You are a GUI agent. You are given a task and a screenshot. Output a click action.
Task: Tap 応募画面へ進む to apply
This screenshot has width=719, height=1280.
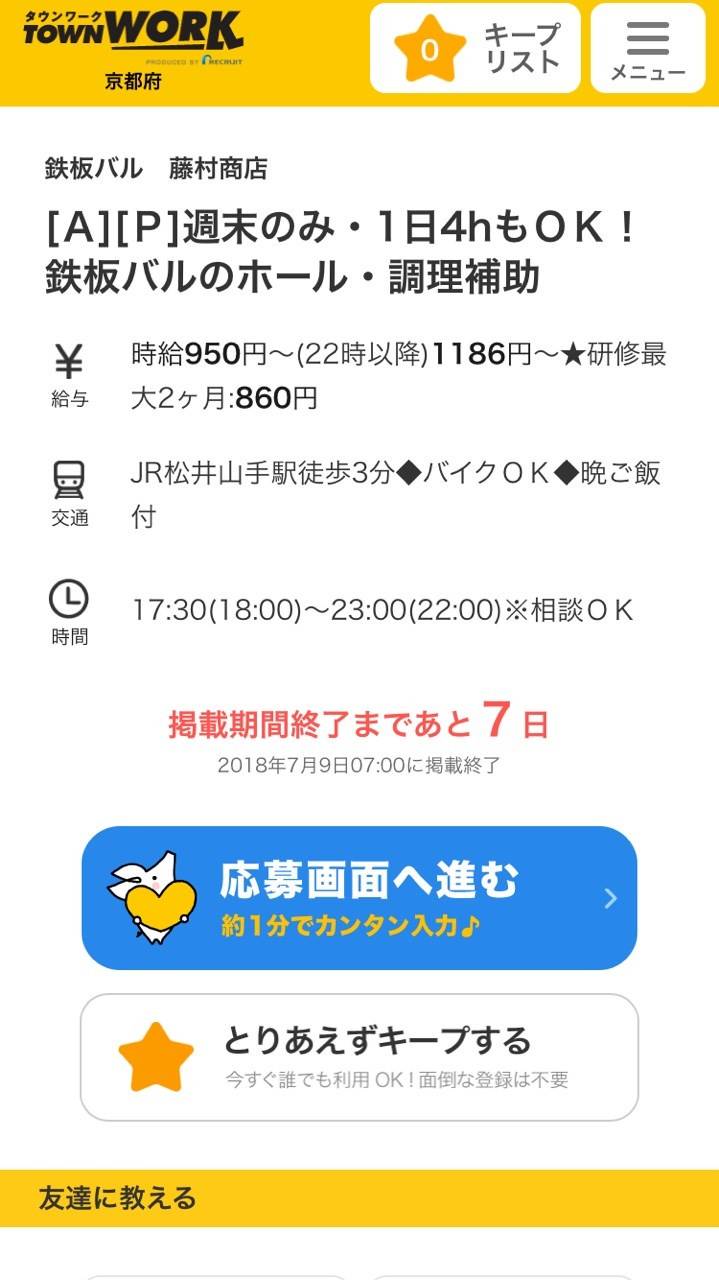tap(359, 897)
